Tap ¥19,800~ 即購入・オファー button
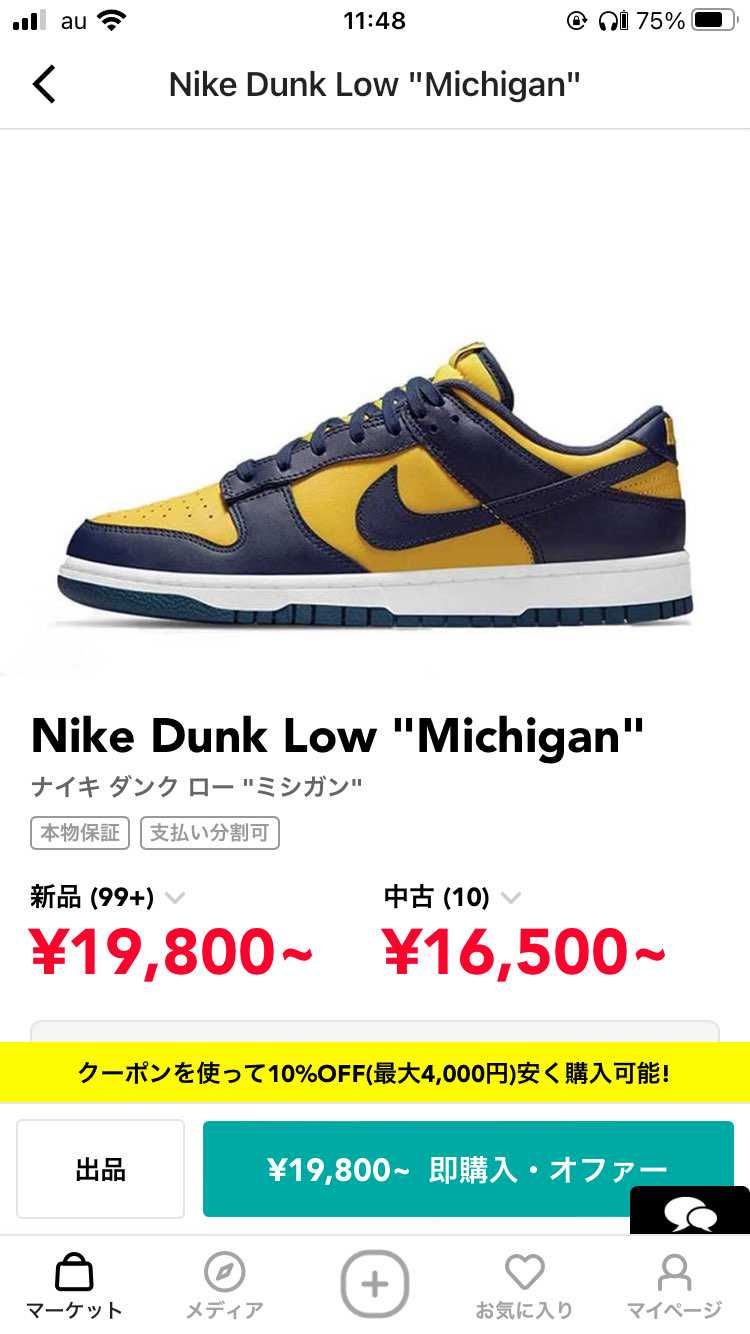The height and width of the screenshot is (1334, 750). point(468,1169)
